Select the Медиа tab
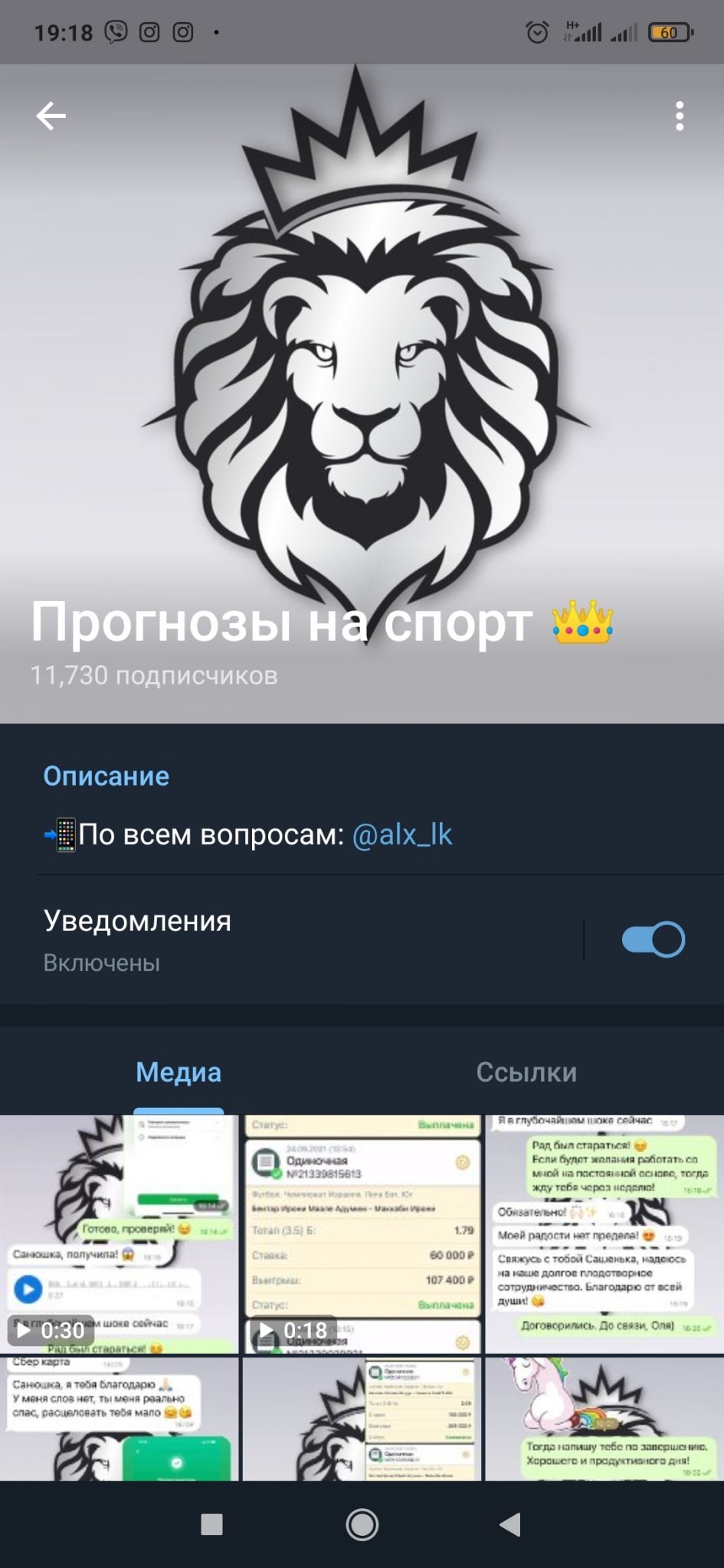 [179, 1072]
